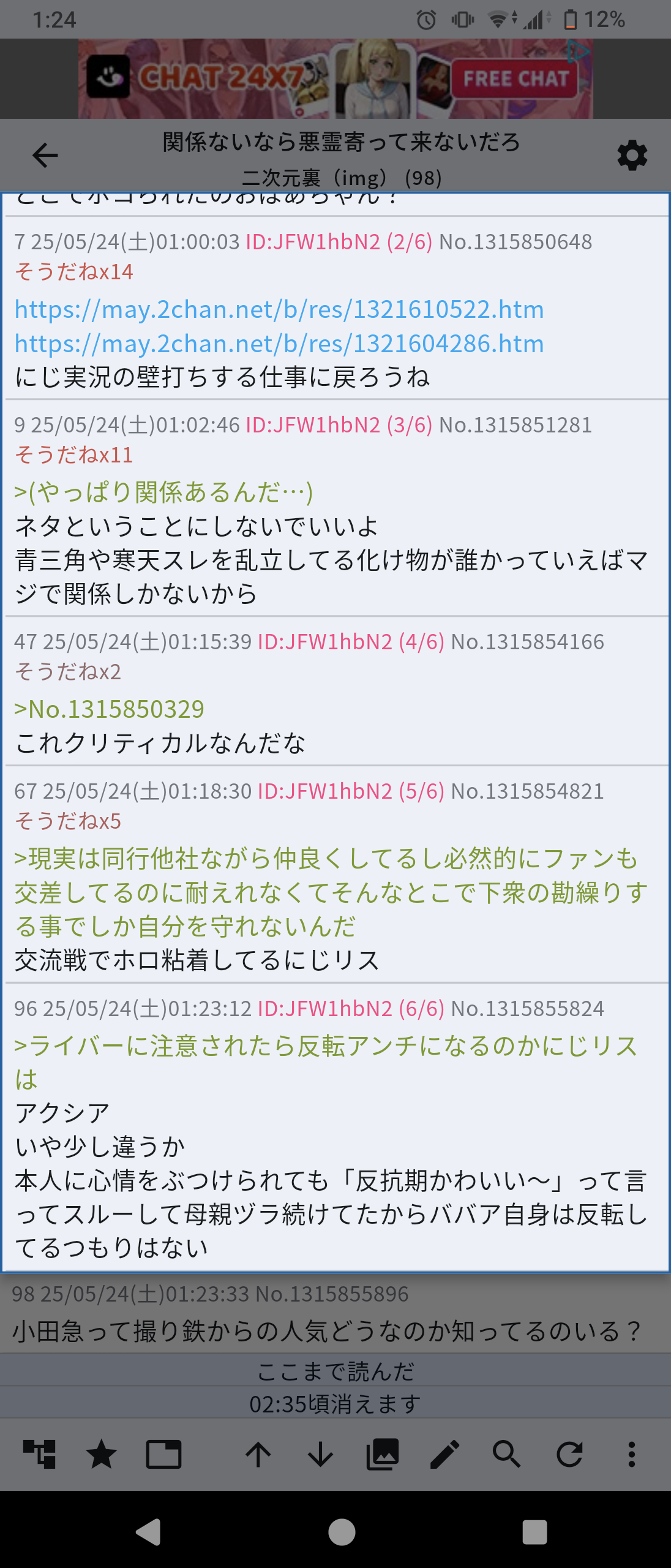Open post No.1315855896 about 小田急
671x1568 pixels.
click(327, 1330)
